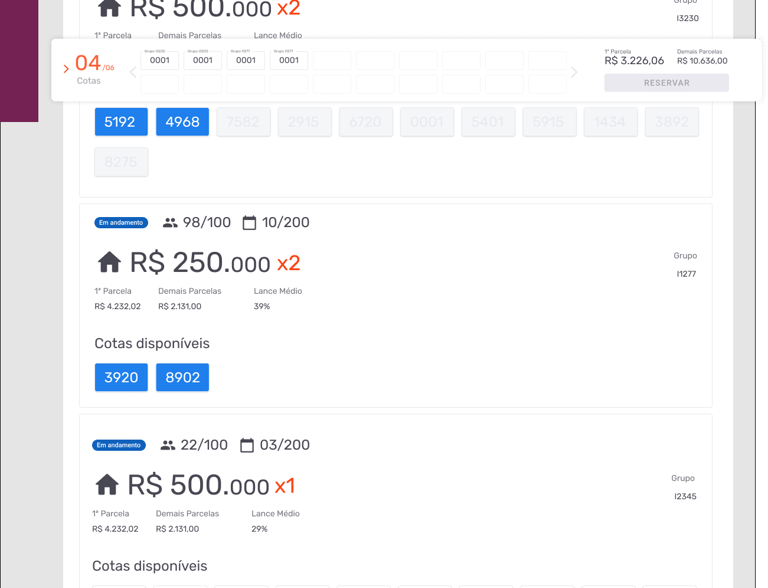Go to previous selected quotas with left arrow
Image resolution: width=768 pixels, height=588 pixels.
133,72
